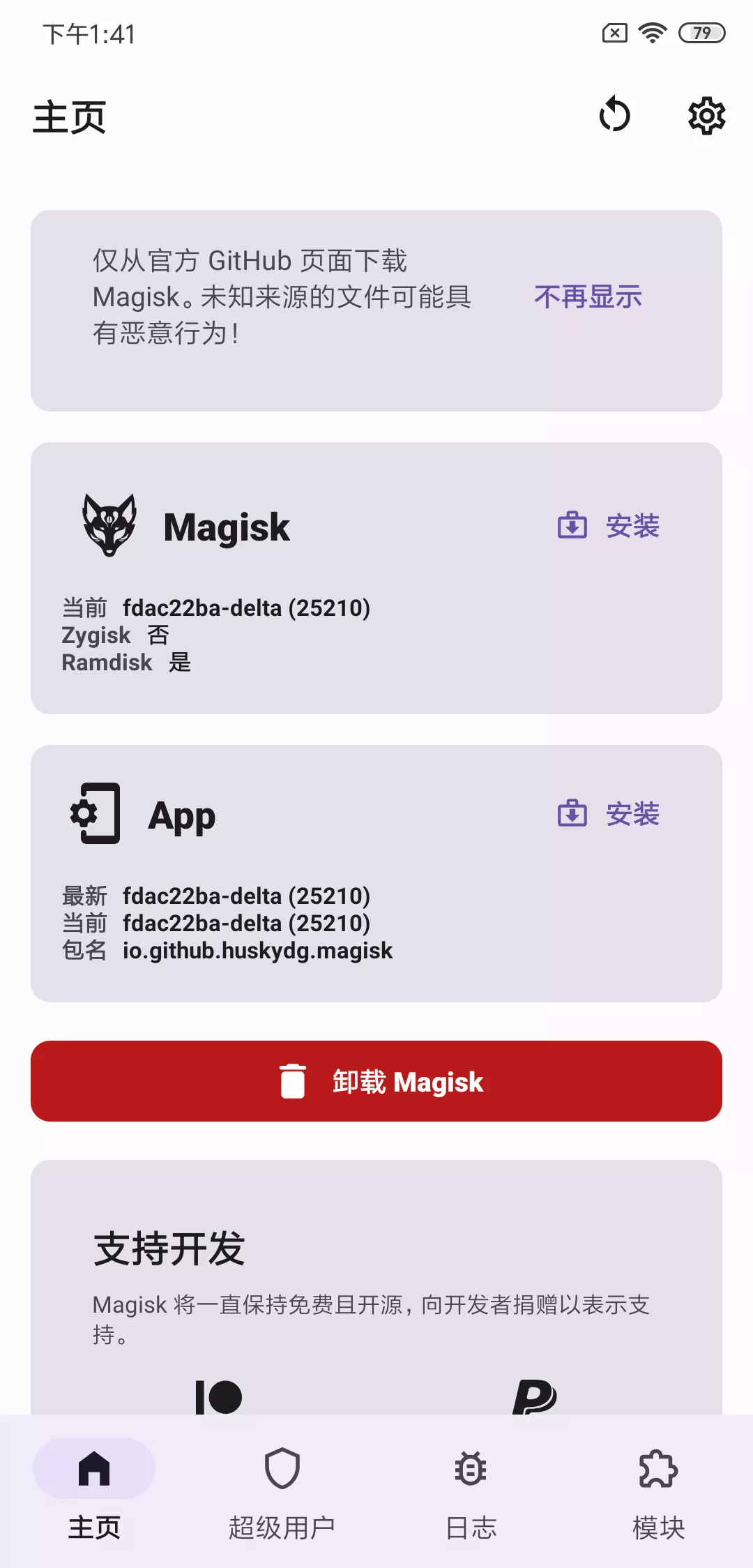Screen dimensions: 753x1568
Task: Tap the bug icon for logs
Action: (470, 1468)
